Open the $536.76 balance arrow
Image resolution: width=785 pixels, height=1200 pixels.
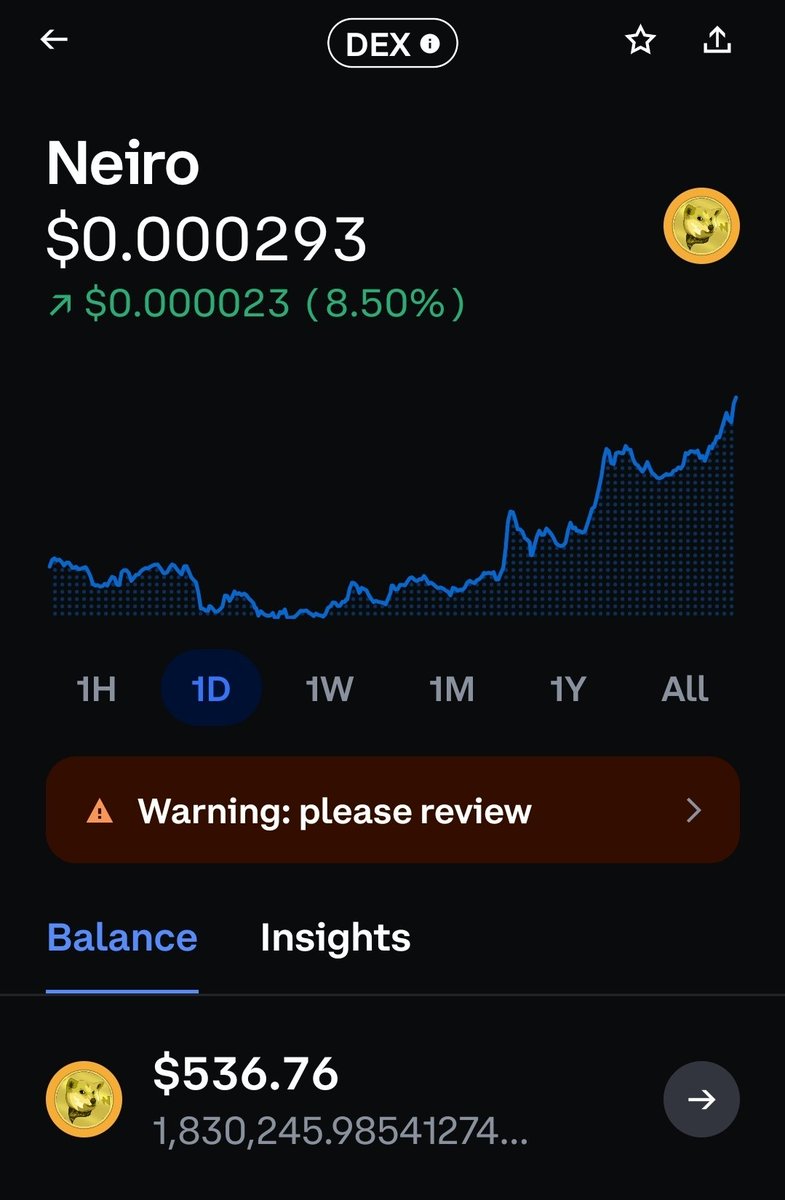point(701,1100)
